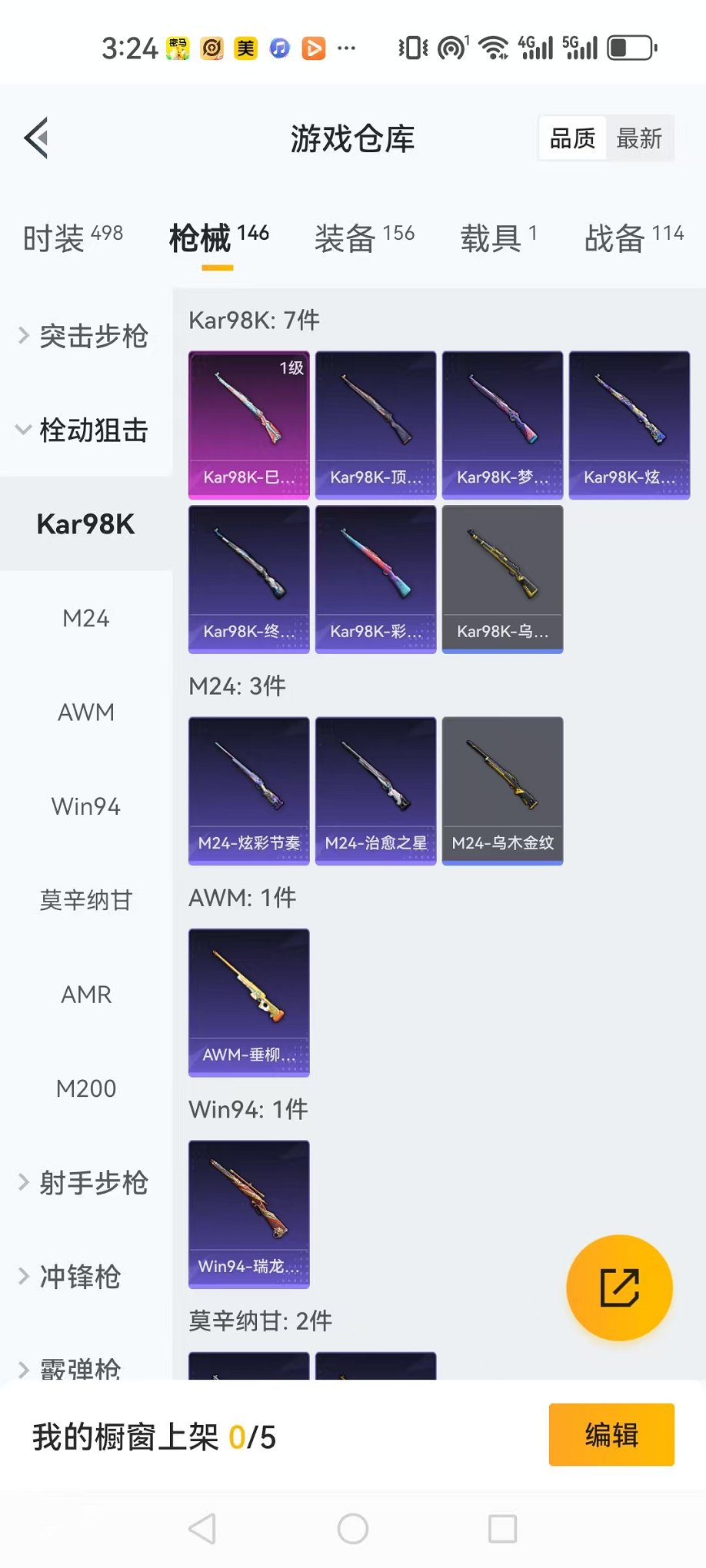Switch to the 装备 tab
The height and width of the screenshot is (1568, 706).
click(364, 238)
